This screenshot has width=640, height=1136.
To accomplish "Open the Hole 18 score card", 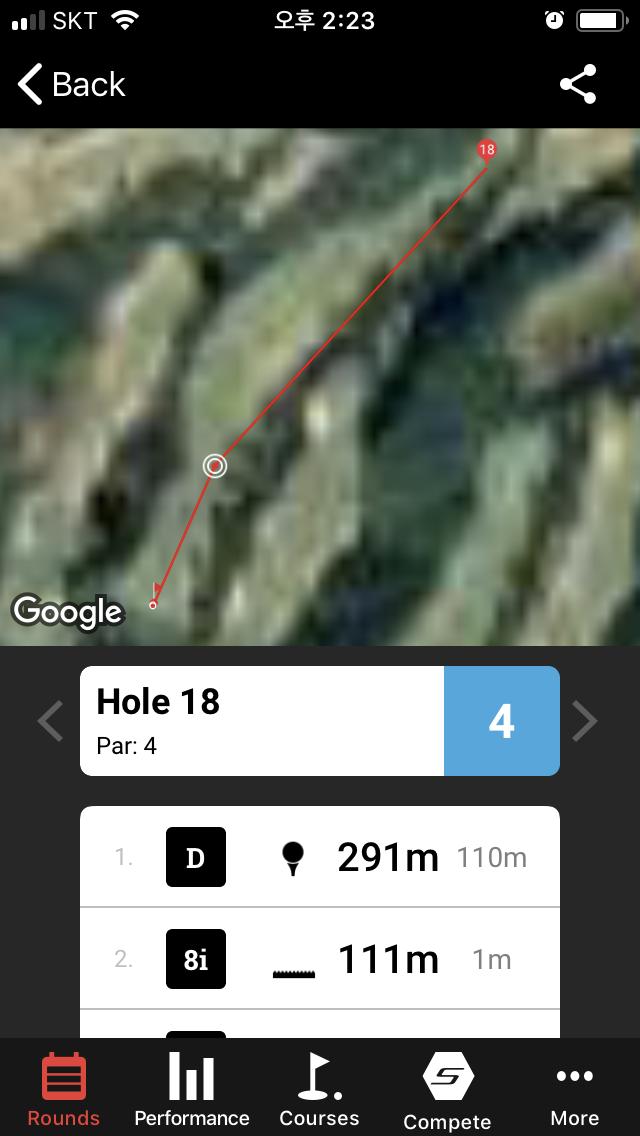I will (x=320, y=721).
